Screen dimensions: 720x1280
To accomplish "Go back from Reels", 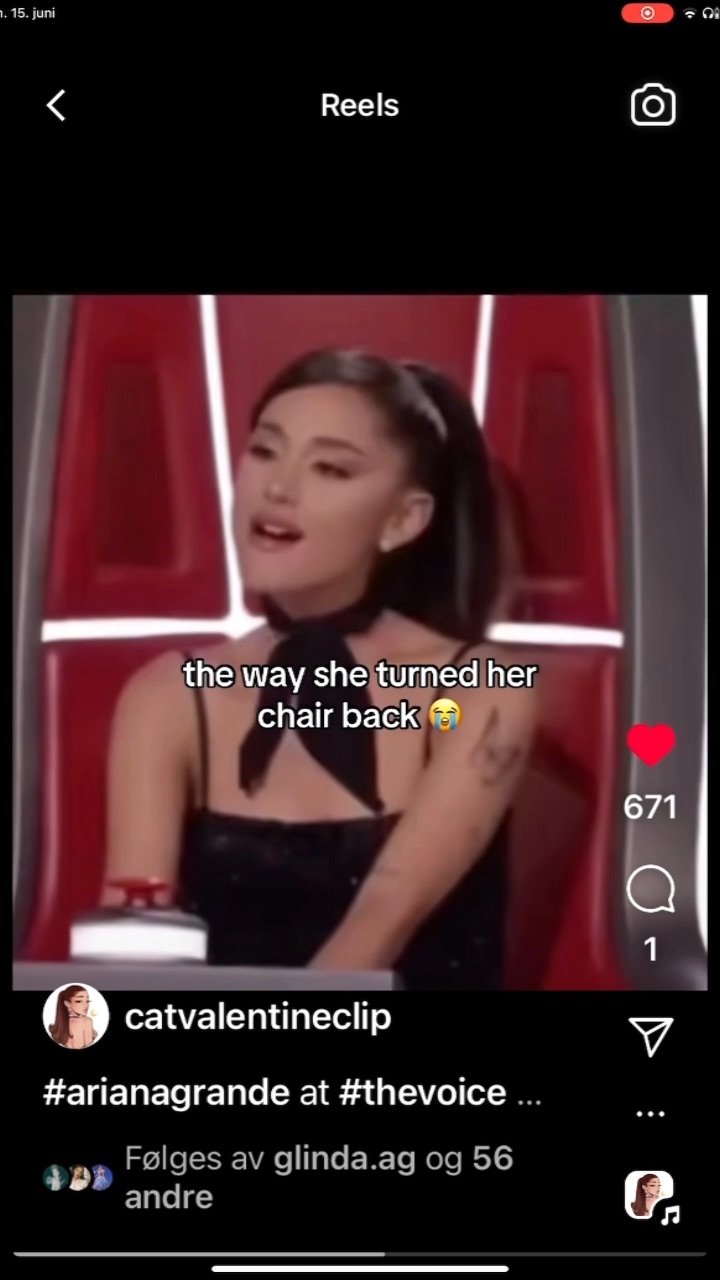I will coord(56,105).
